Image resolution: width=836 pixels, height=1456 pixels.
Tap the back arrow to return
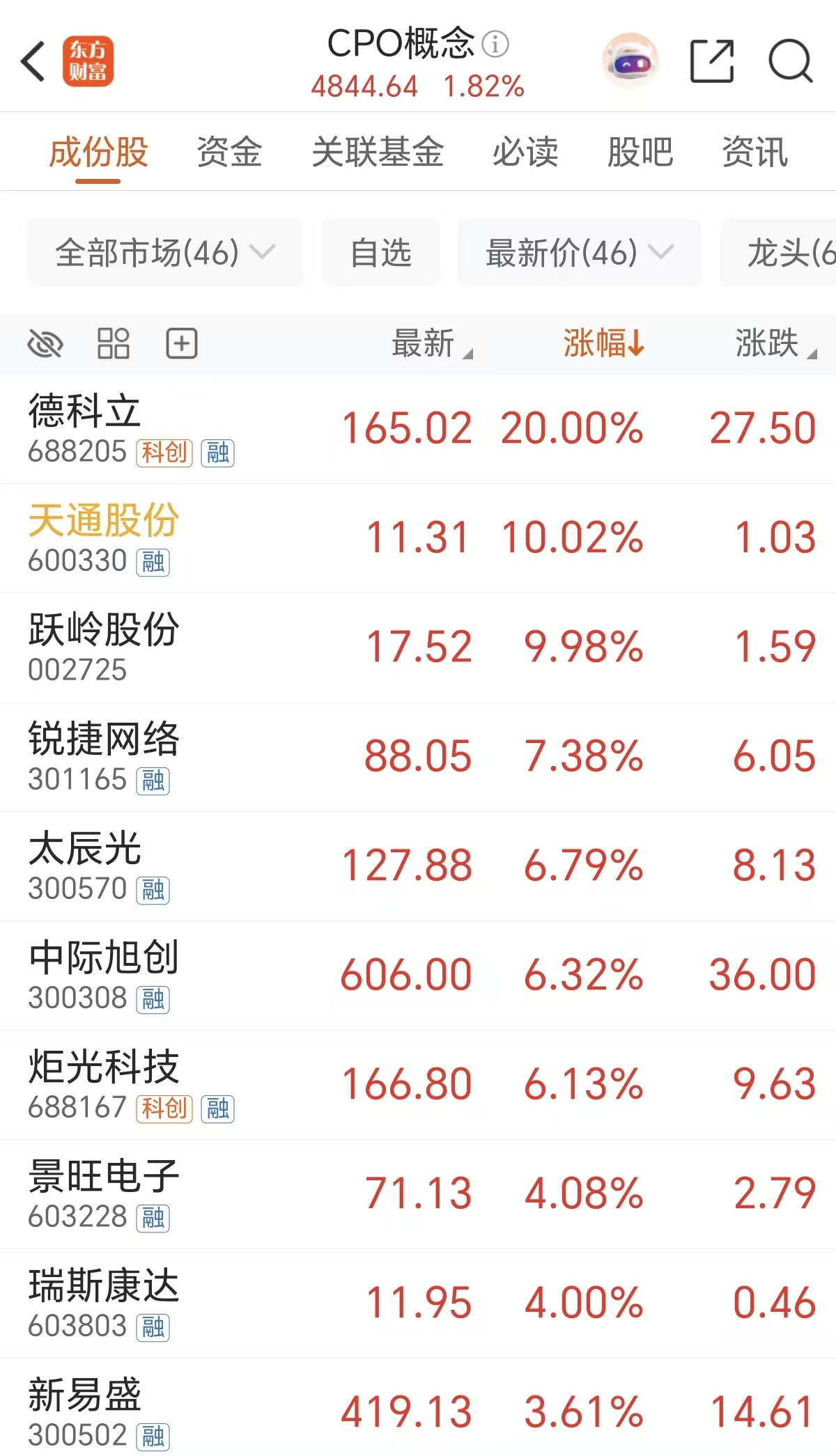pyautogui.click(x=33, y=61)
